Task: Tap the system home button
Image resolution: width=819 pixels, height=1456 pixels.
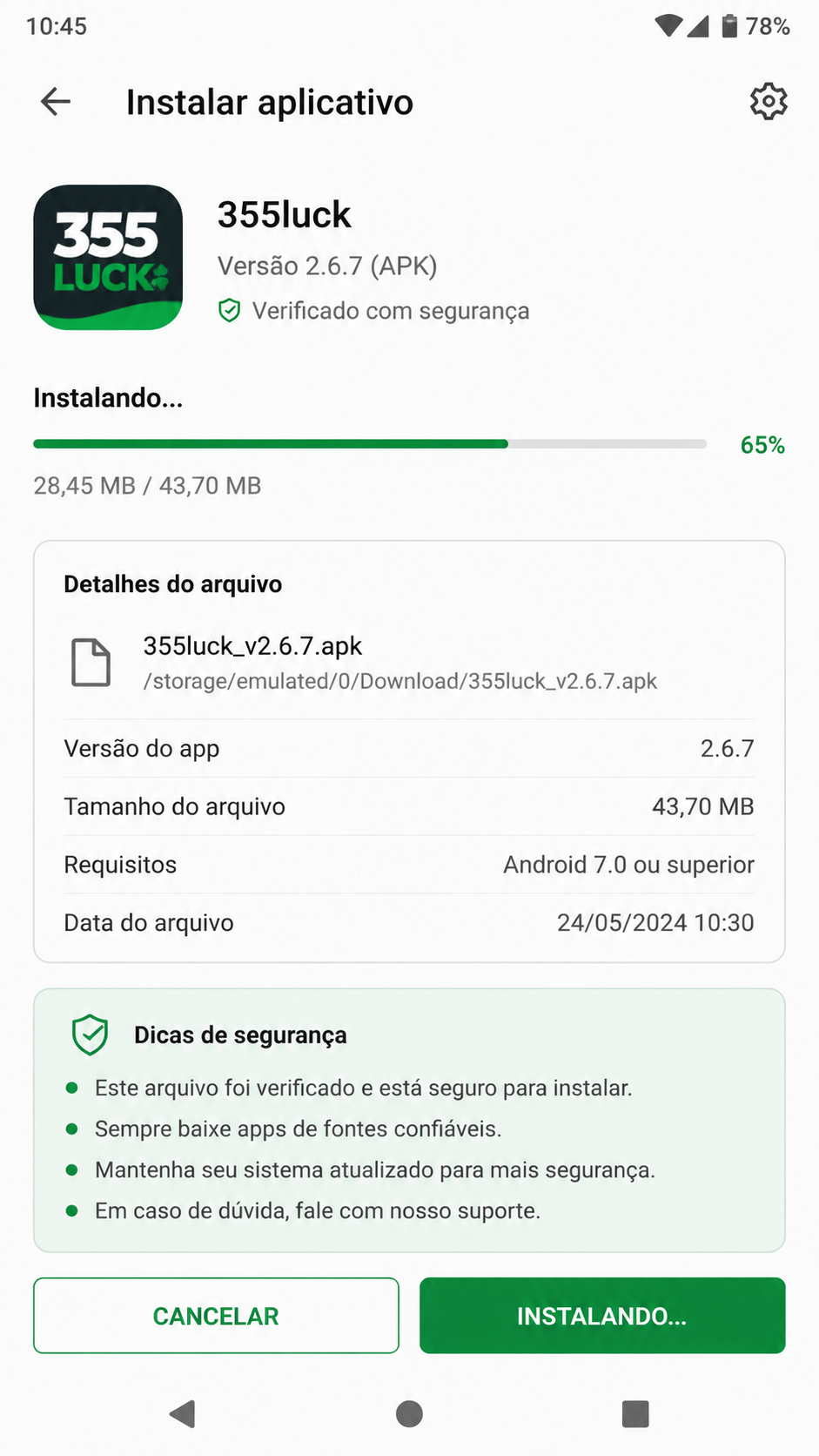Action: point(409,1413)
